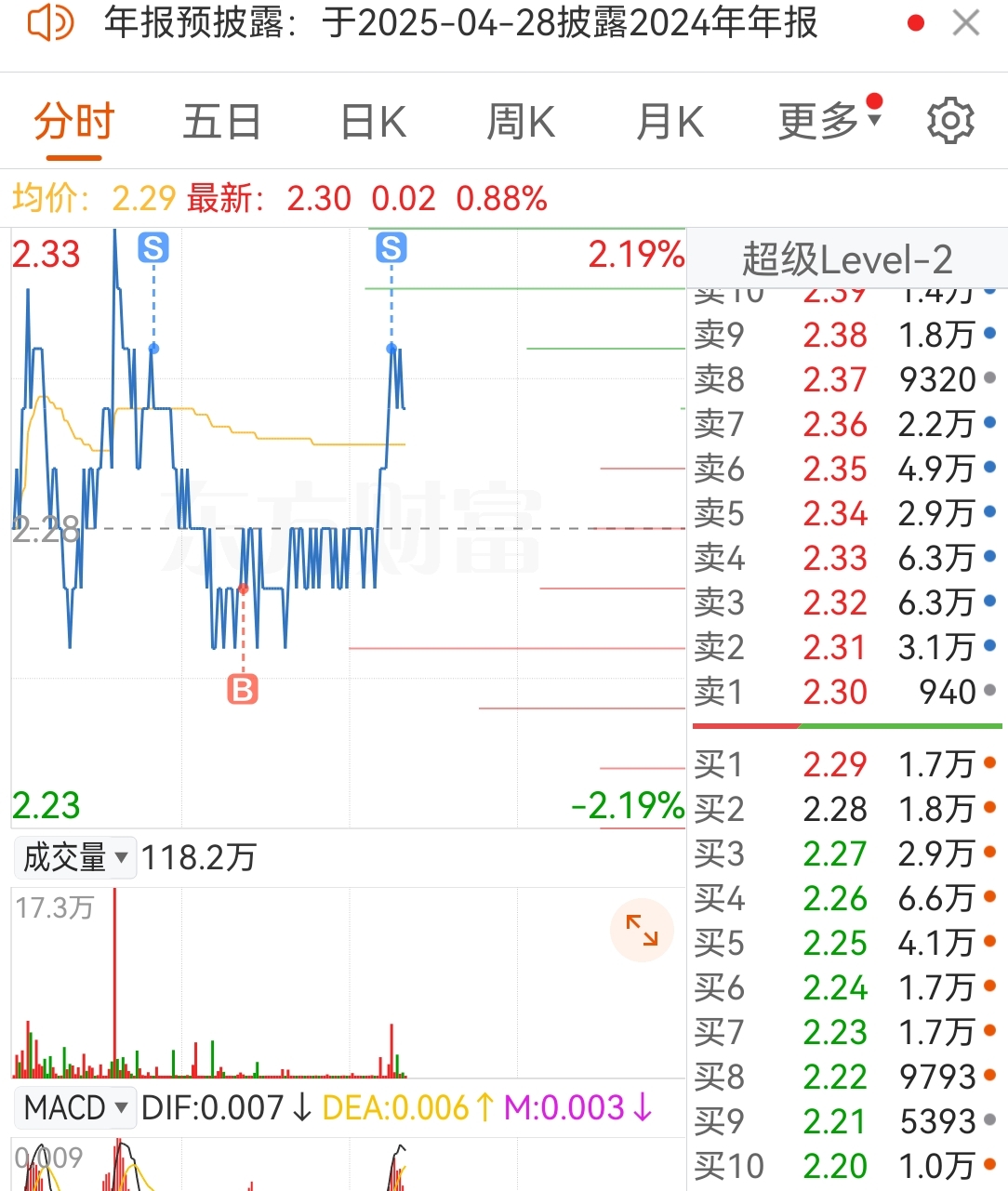This screenshot has width=1008, height=1191.
Task: Select the 买5 price 2.25 row
Action: (844, 943)
